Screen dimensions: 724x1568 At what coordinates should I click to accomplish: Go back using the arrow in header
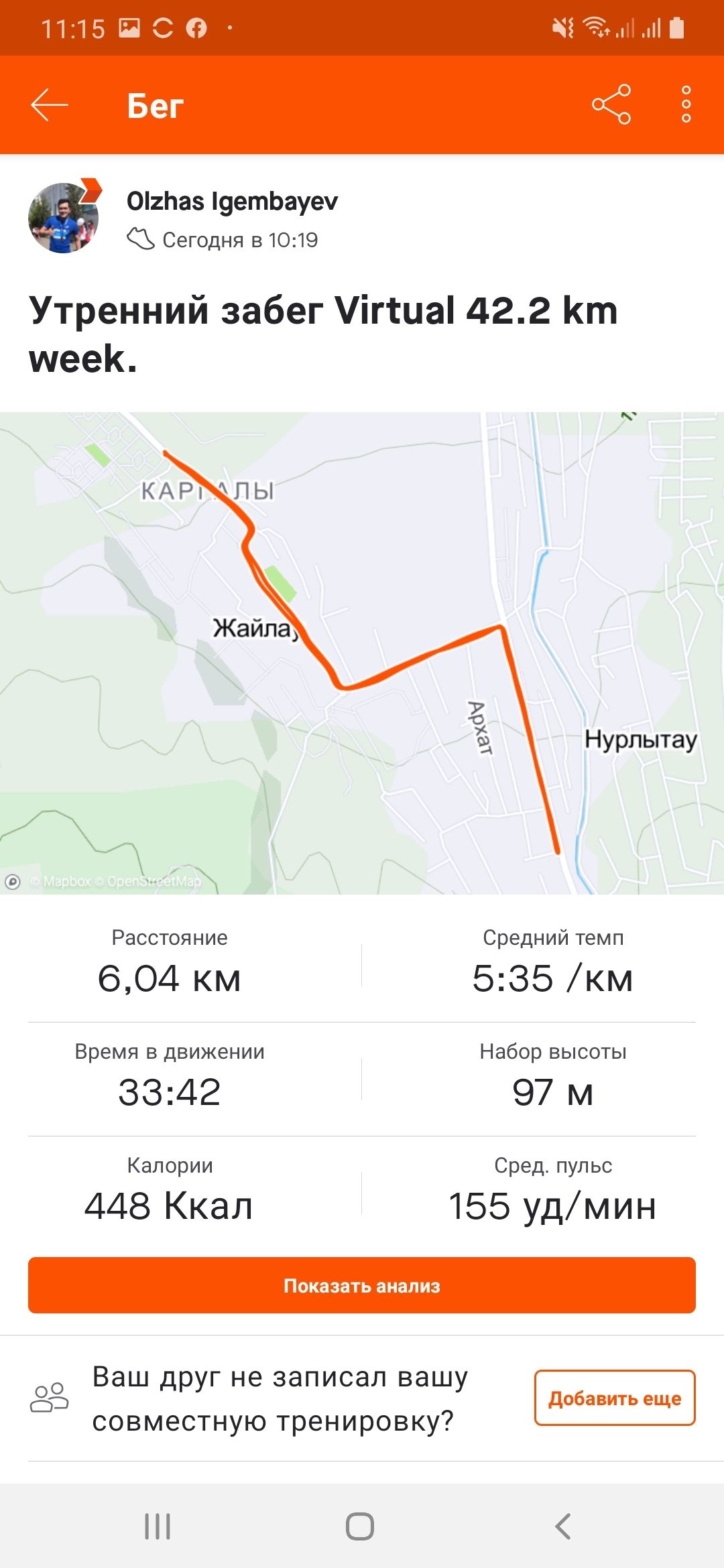point(50,105)
